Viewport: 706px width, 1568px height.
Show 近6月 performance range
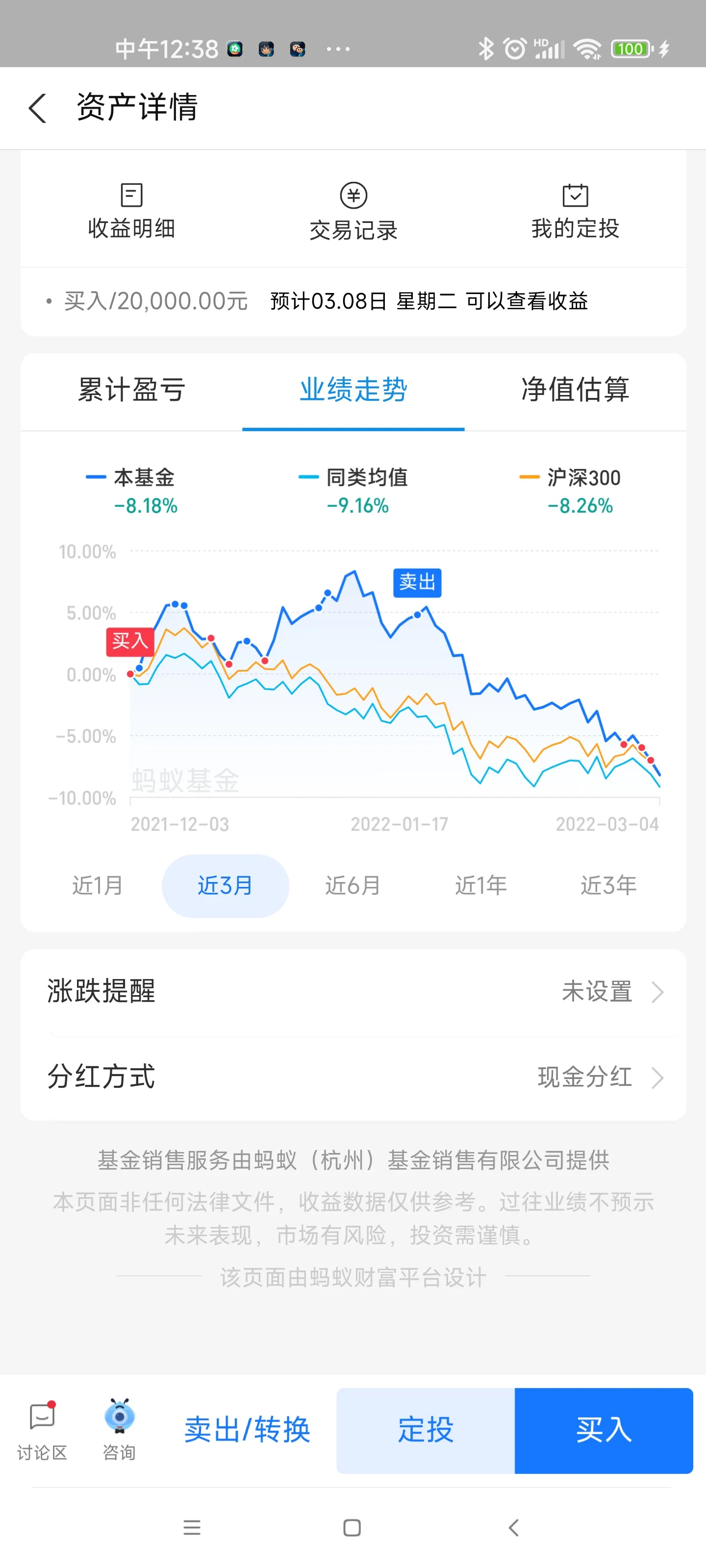click(353, 885)
